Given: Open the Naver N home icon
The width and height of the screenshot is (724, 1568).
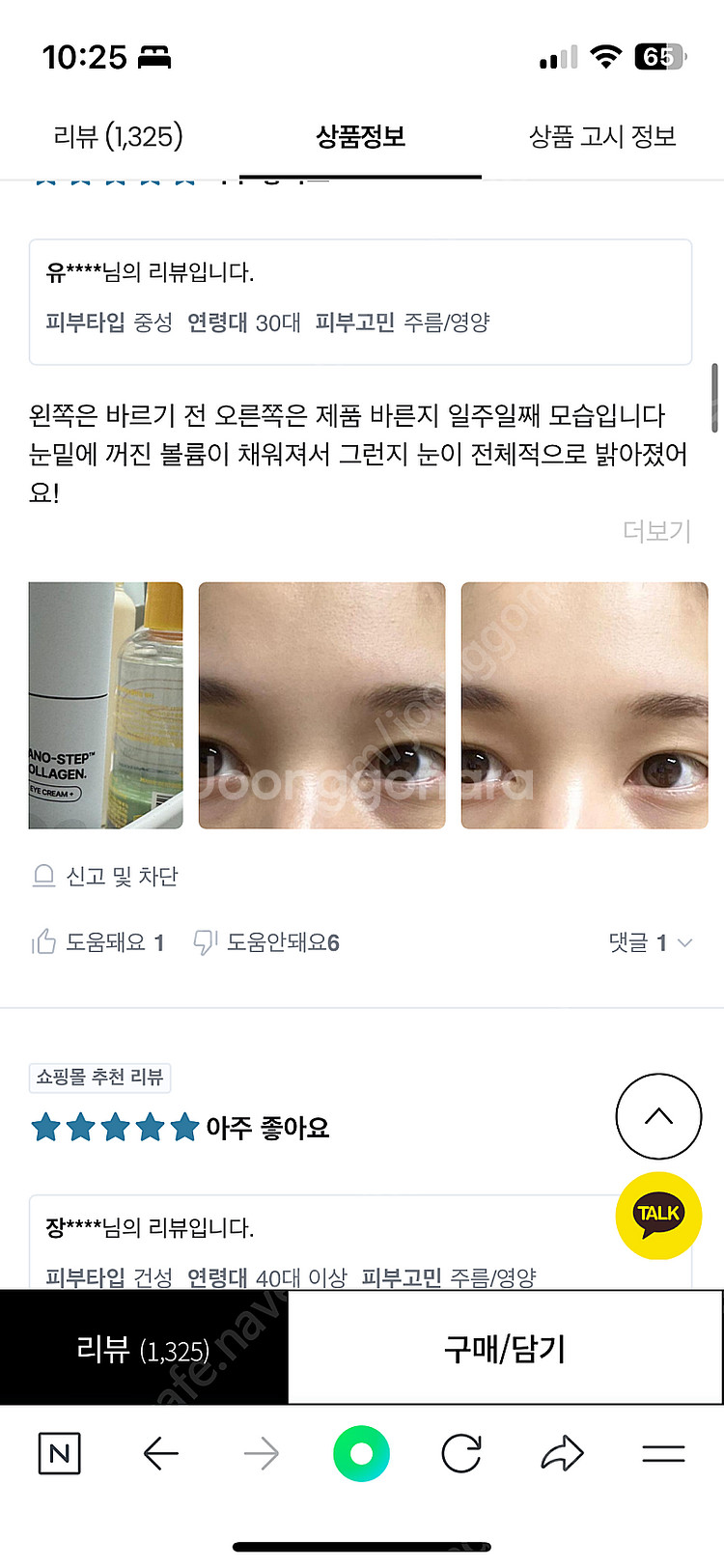Looking at the screenshot, I should click(59, 1453).
